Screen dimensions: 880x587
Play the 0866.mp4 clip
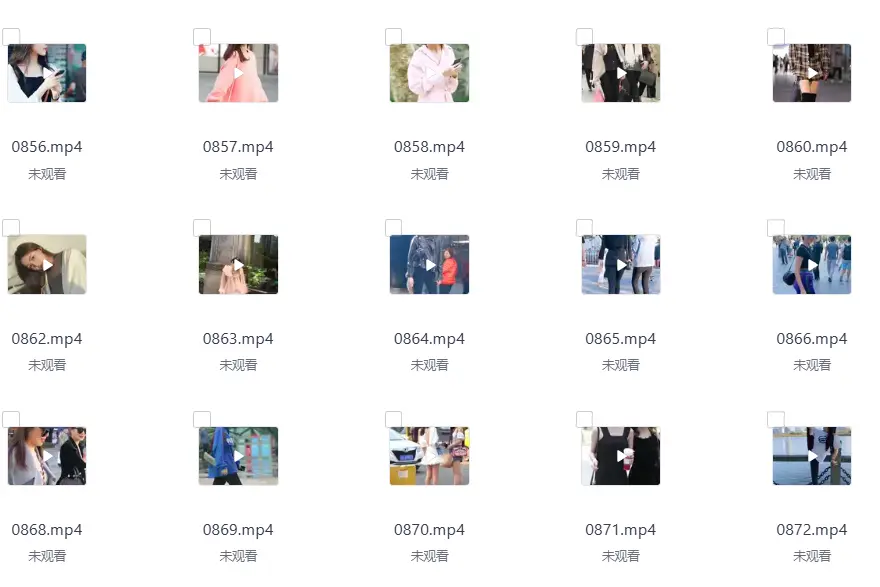(x=812, y=265)
